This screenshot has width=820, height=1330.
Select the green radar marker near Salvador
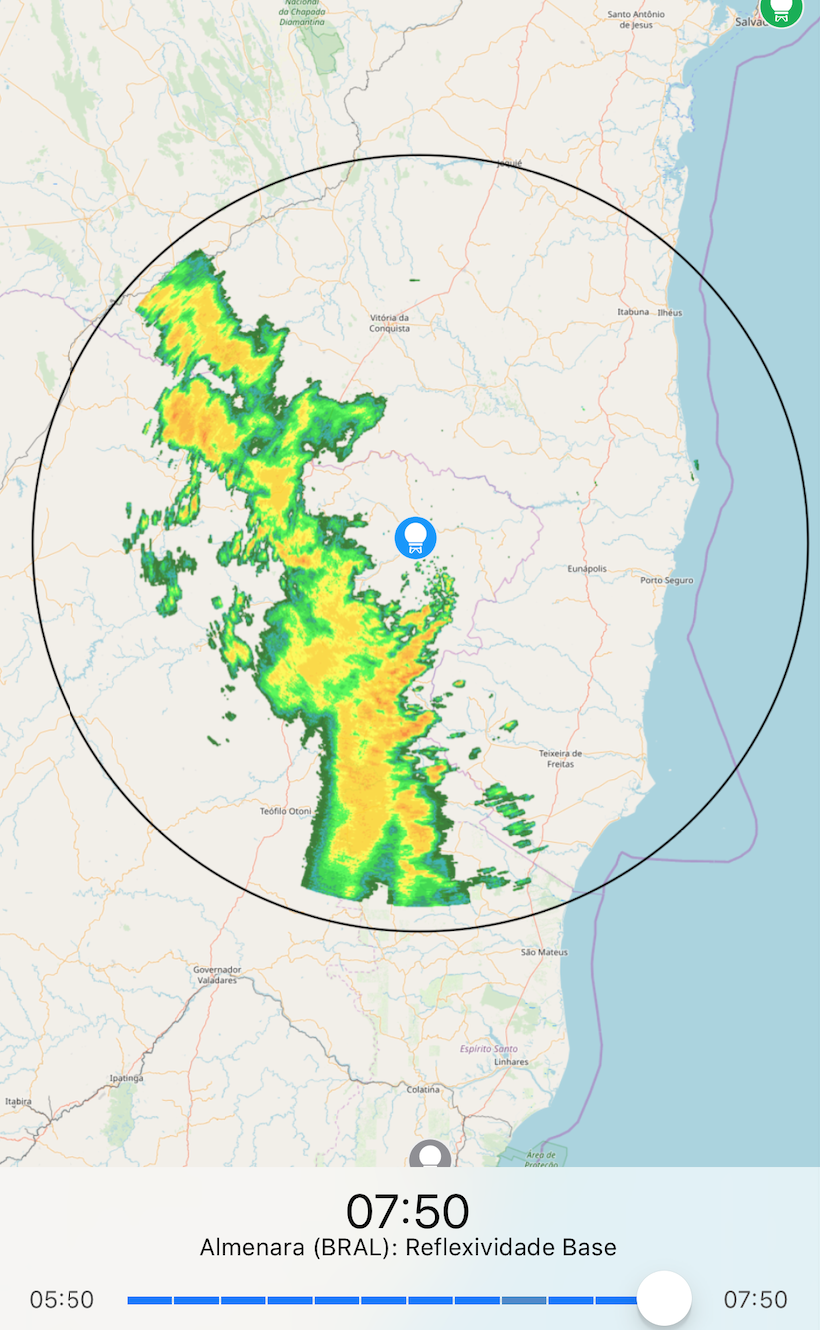(781, 9)
